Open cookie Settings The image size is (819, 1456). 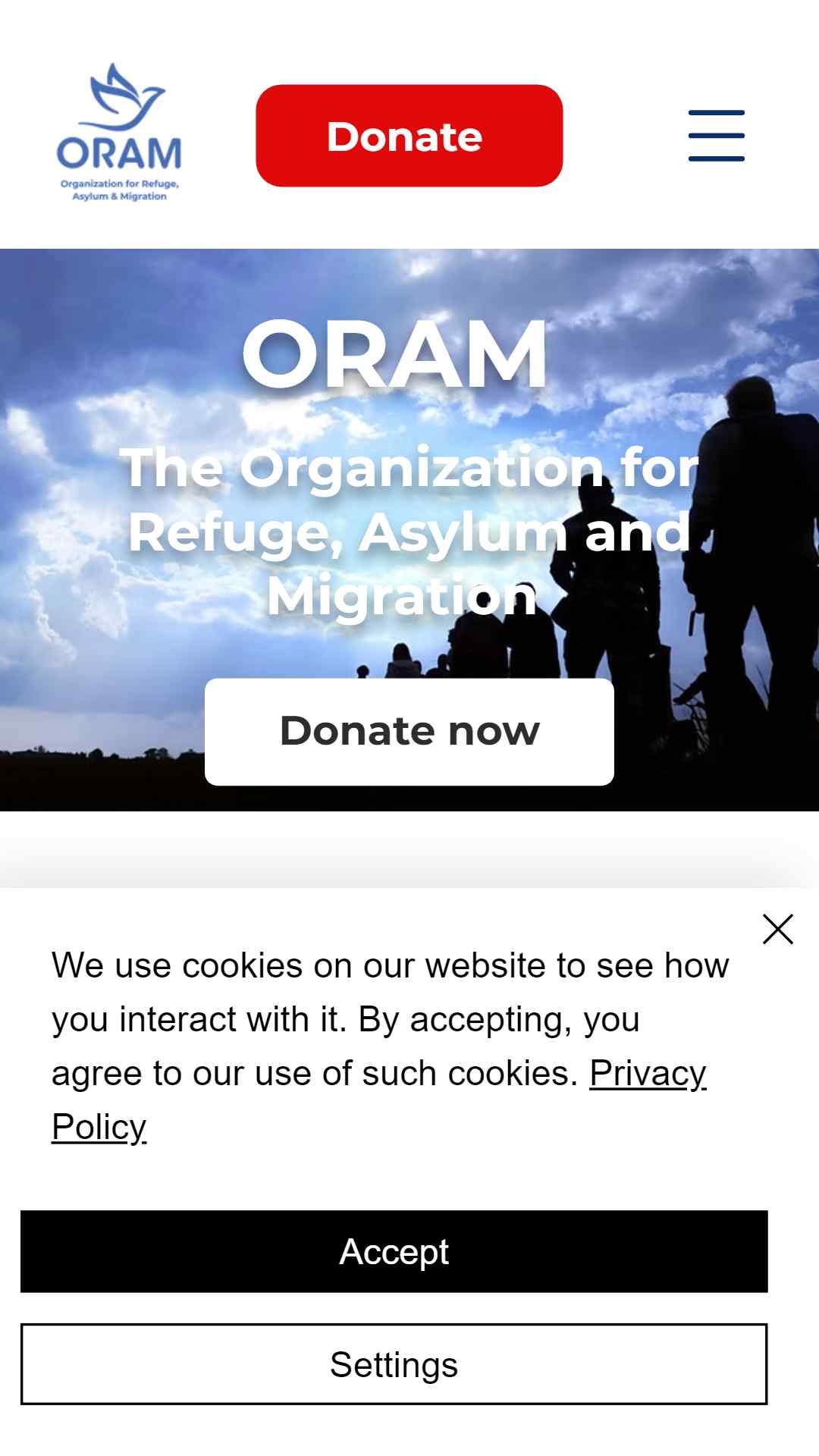pos(394,1364)
